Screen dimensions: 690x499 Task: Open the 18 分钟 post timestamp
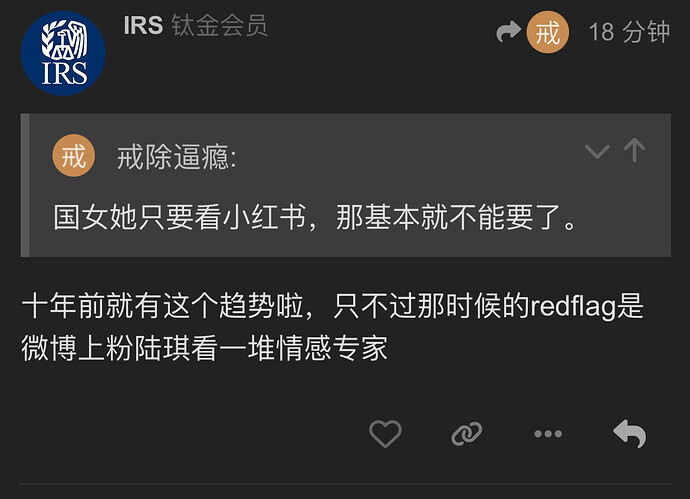(x=629, y=32)
